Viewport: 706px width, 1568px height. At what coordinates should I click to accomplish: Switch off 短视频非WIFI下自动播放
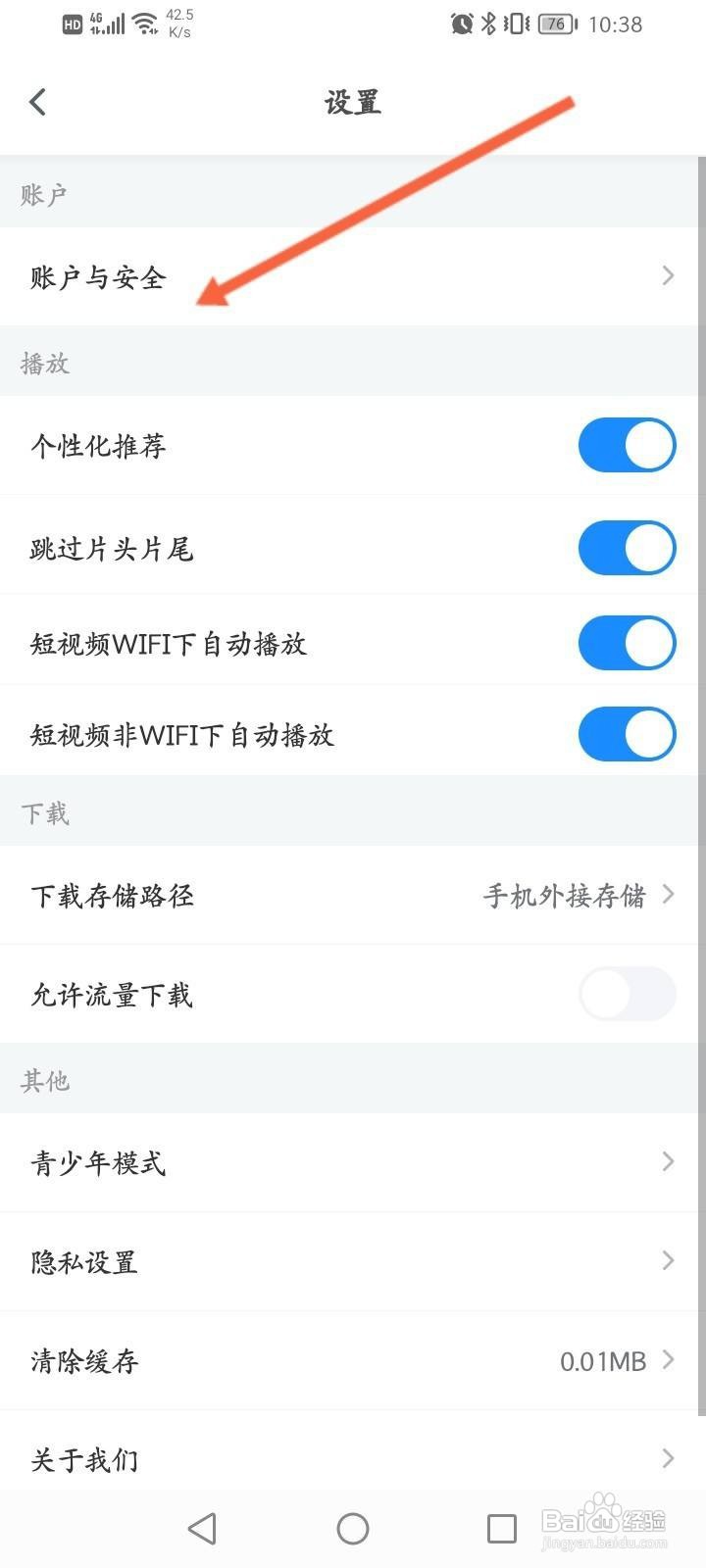(627, 734)
